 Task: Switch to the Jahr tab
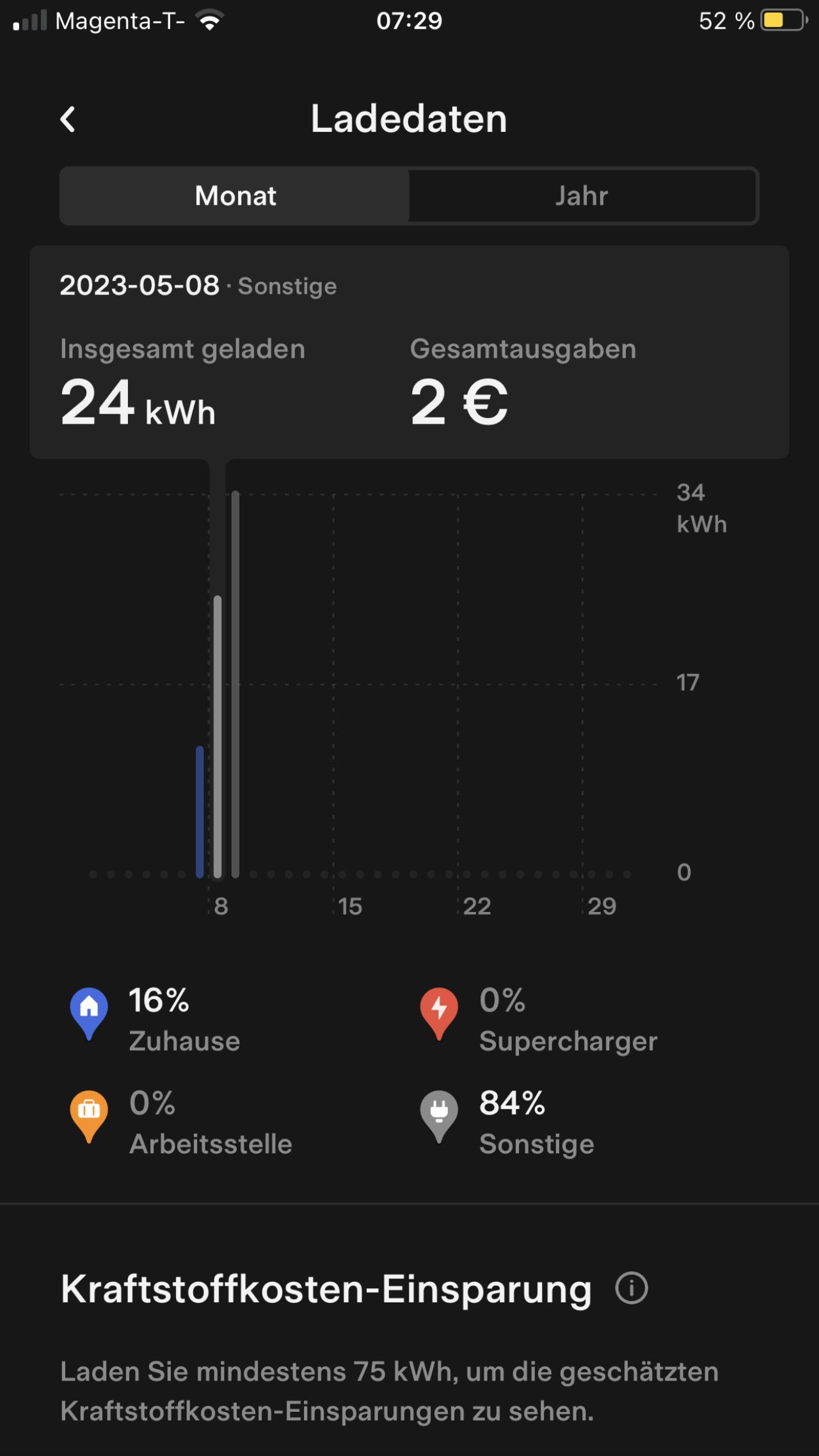pos(582,196)
